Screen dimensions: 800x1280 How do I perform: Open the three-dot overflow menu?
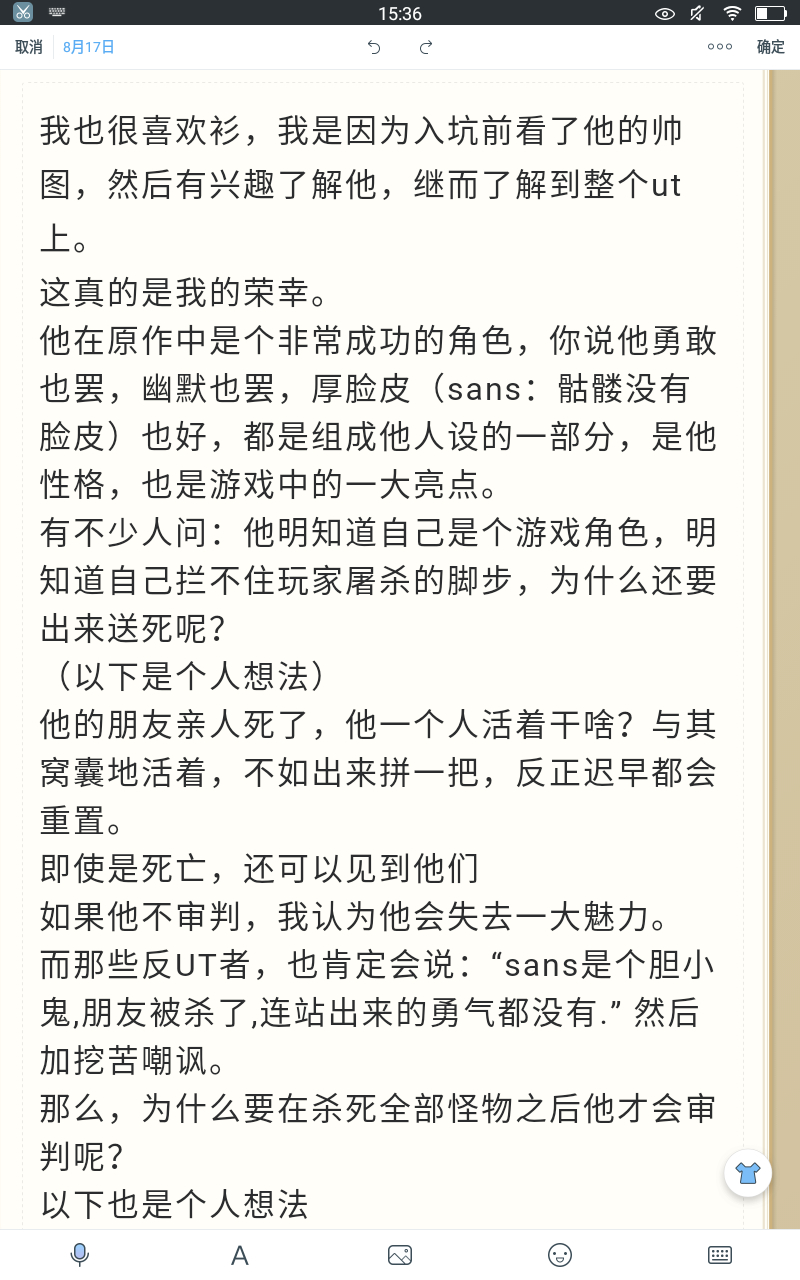(x=720, y=47)
